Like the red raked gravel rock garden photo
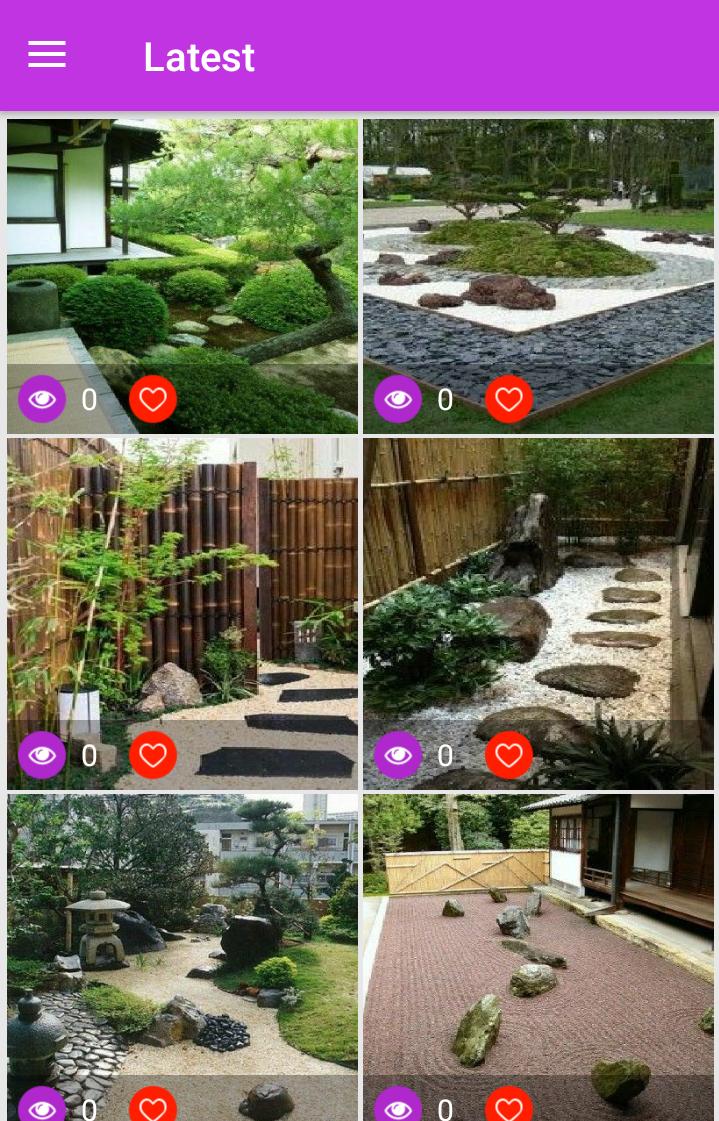This screenshot has height=1121, width=719. pyautogui.click(x=509, y=1107)
